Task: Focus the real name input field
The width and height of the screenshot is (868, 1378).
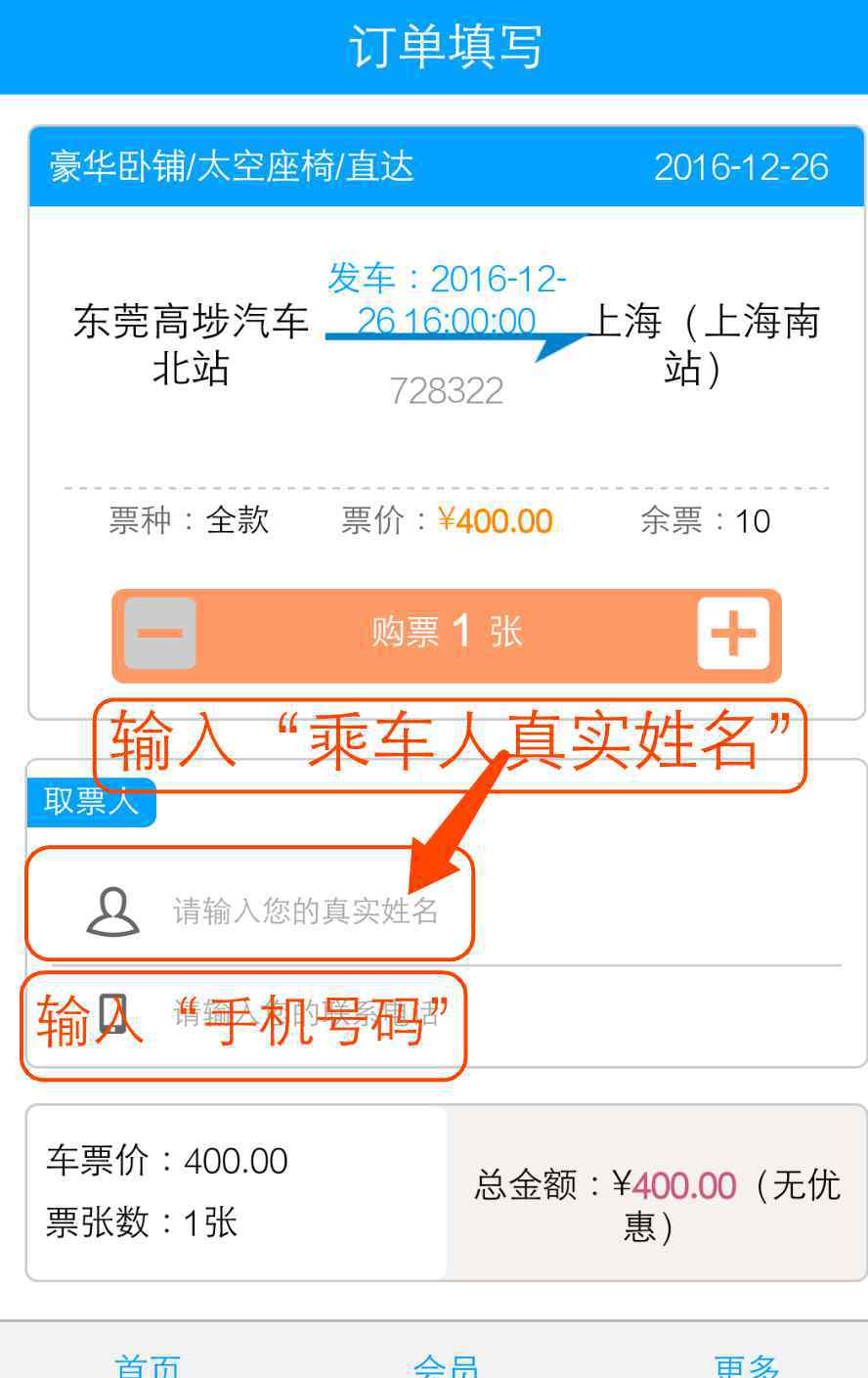Action: (x=305, y=911)
